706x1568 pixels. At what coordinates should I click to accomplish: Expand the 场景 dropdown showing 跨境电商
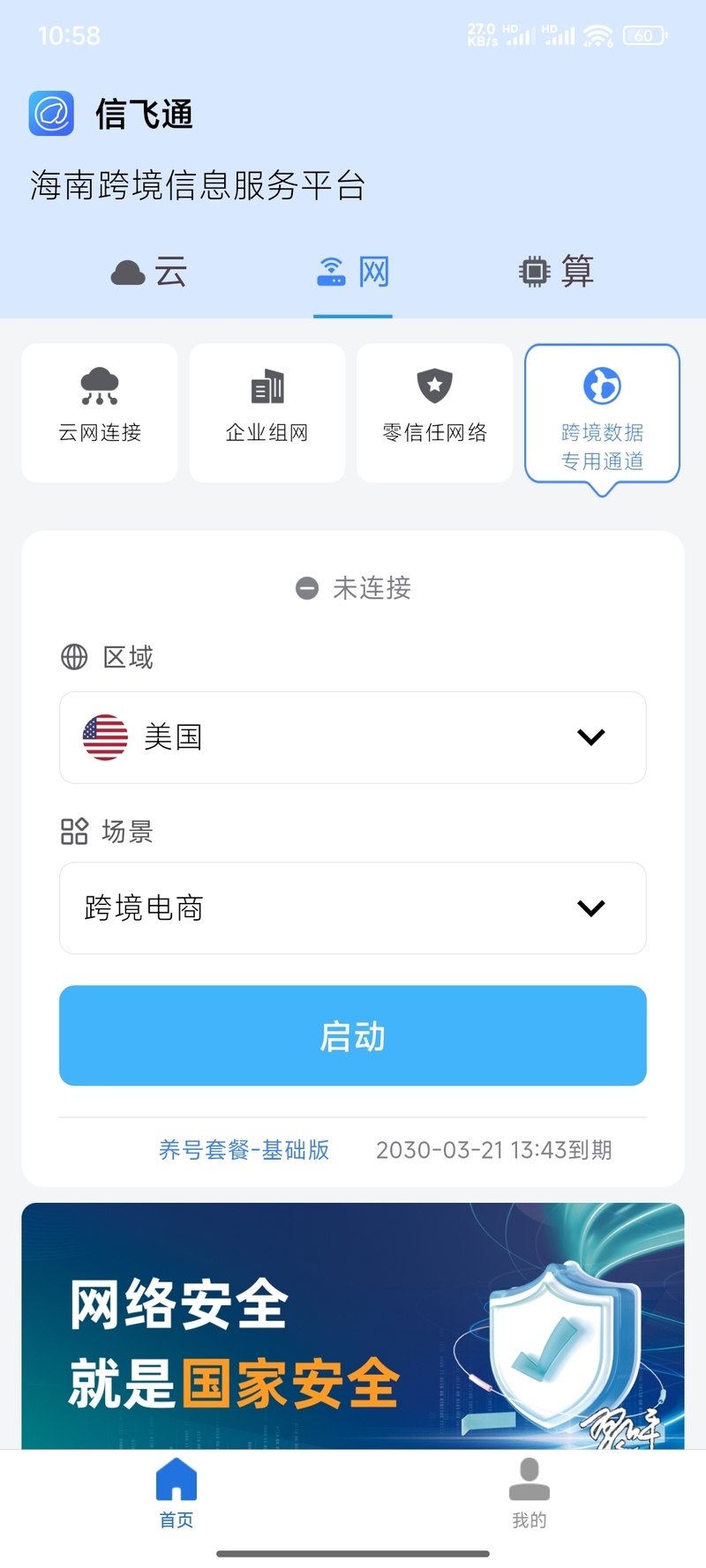click(x=353, y=908)
